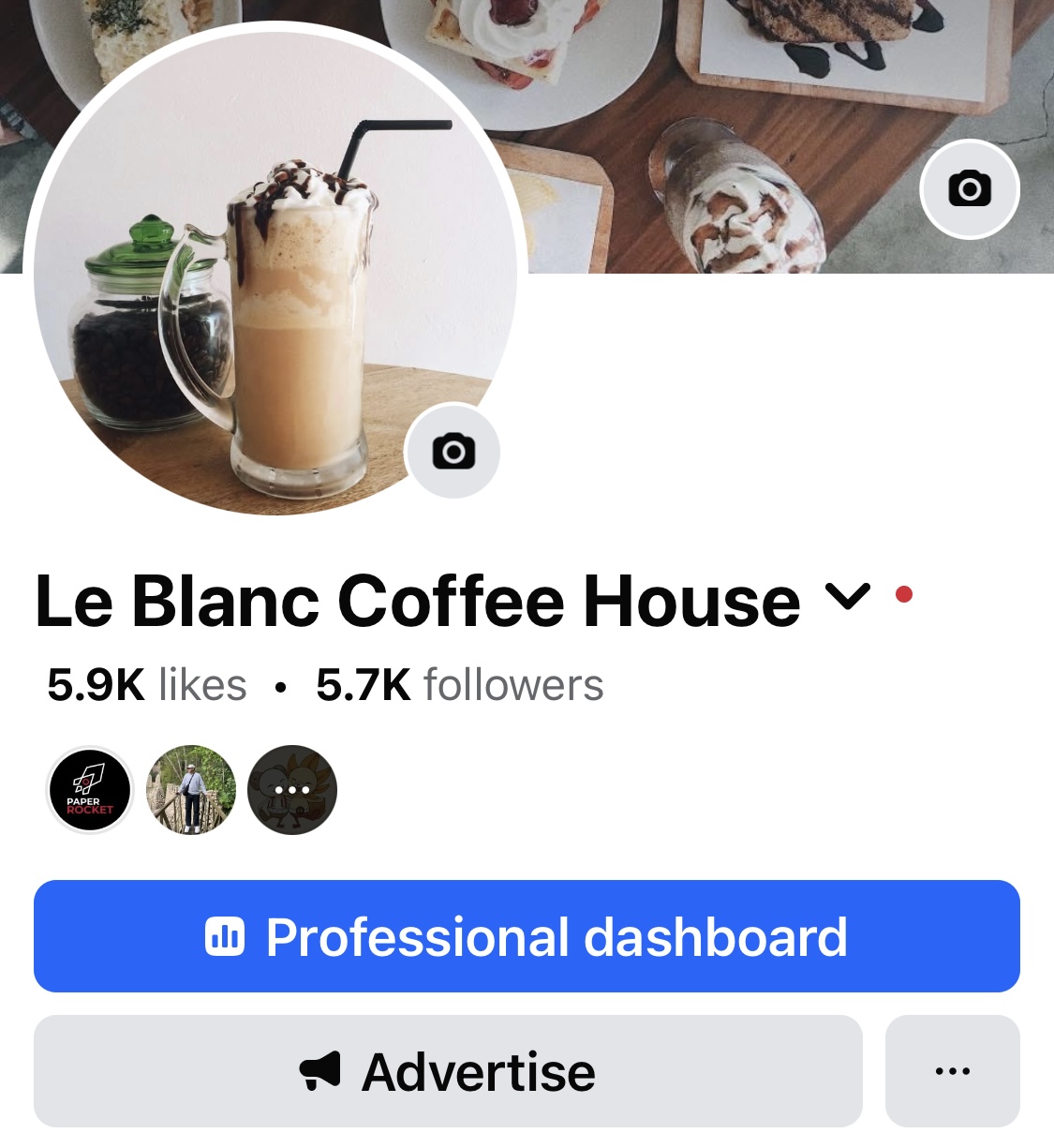This screenshot has width=1054, height=1148.
Task: Open the more options menu beside Advertise
Action: pos(952,1071)
